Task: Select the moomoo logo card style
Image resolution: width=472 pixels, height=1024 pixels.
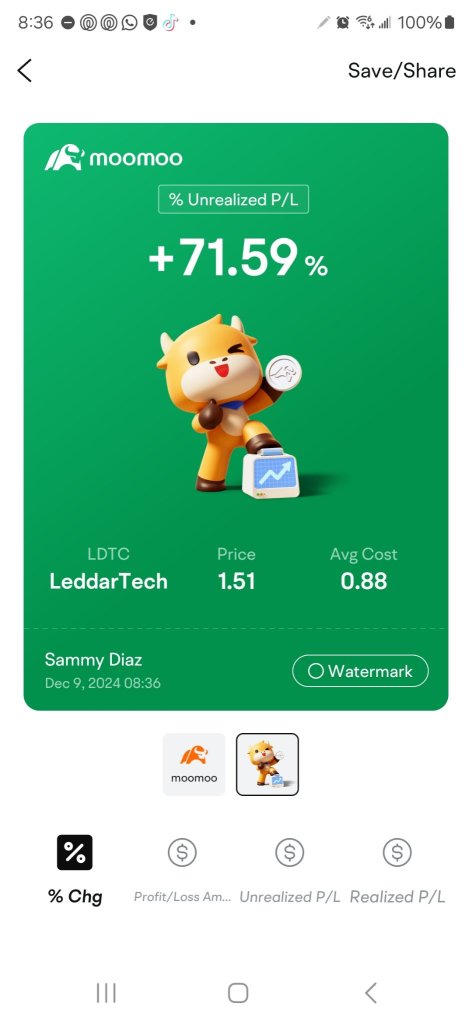Action: [x=194, y=764]
